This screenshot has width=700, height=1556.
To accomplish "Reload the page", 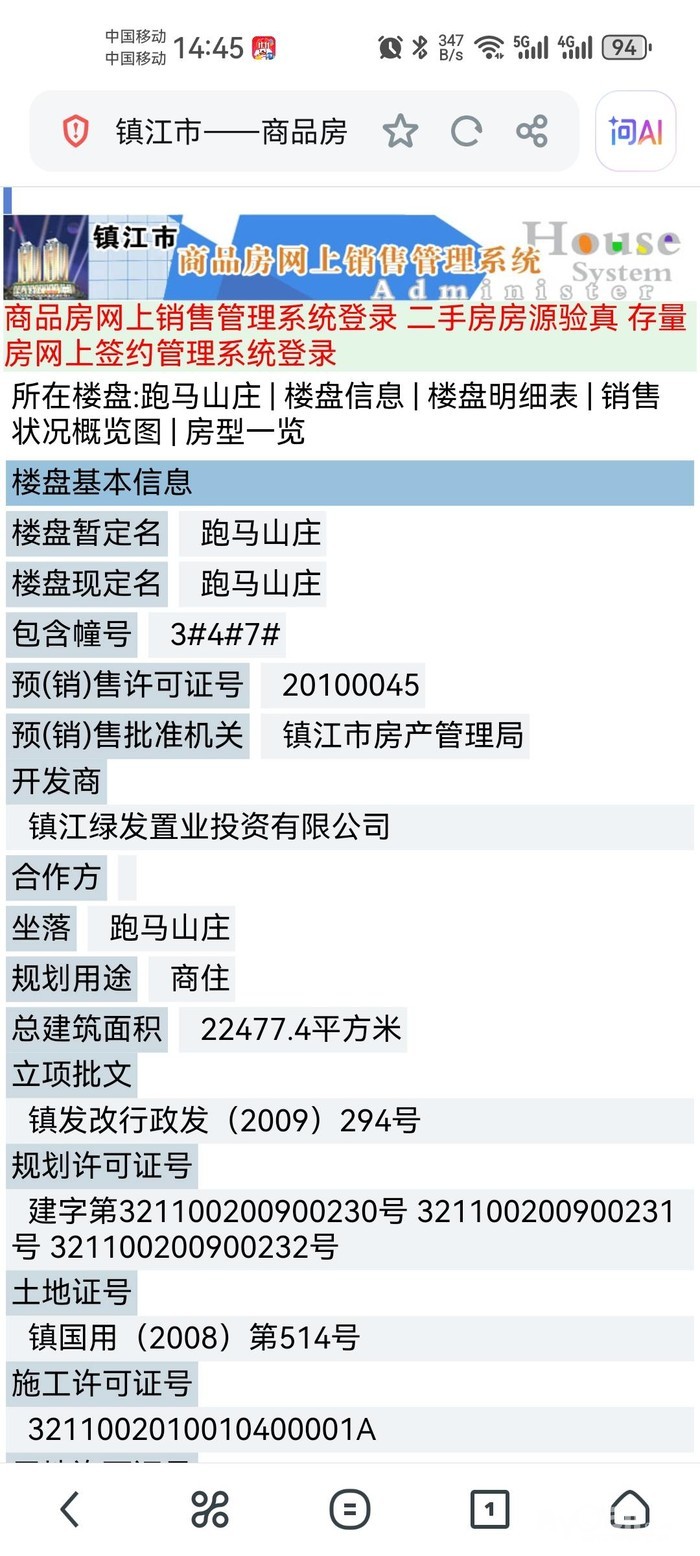I will [x=466, y=131].
